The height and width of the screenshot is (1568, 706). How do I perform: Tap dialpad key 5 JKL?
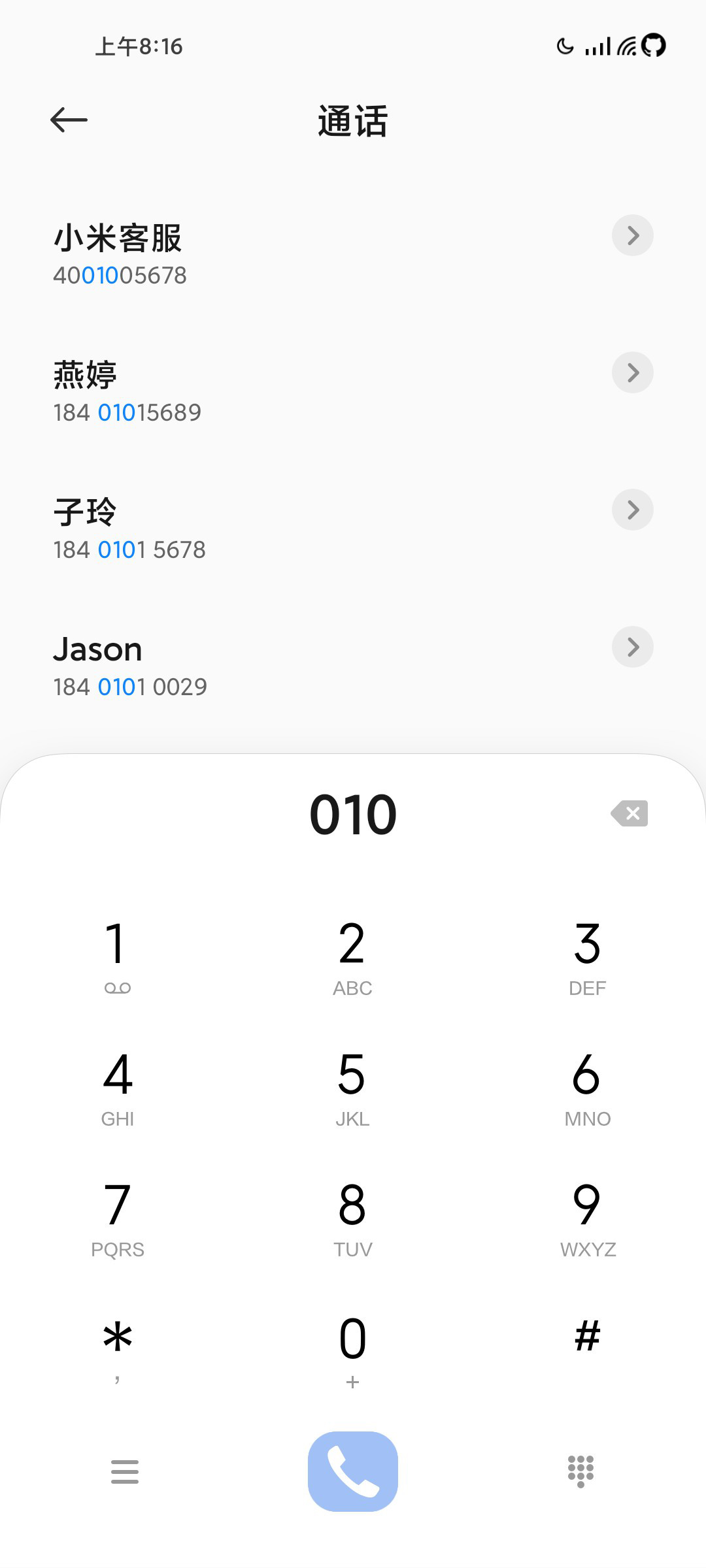353,1088
